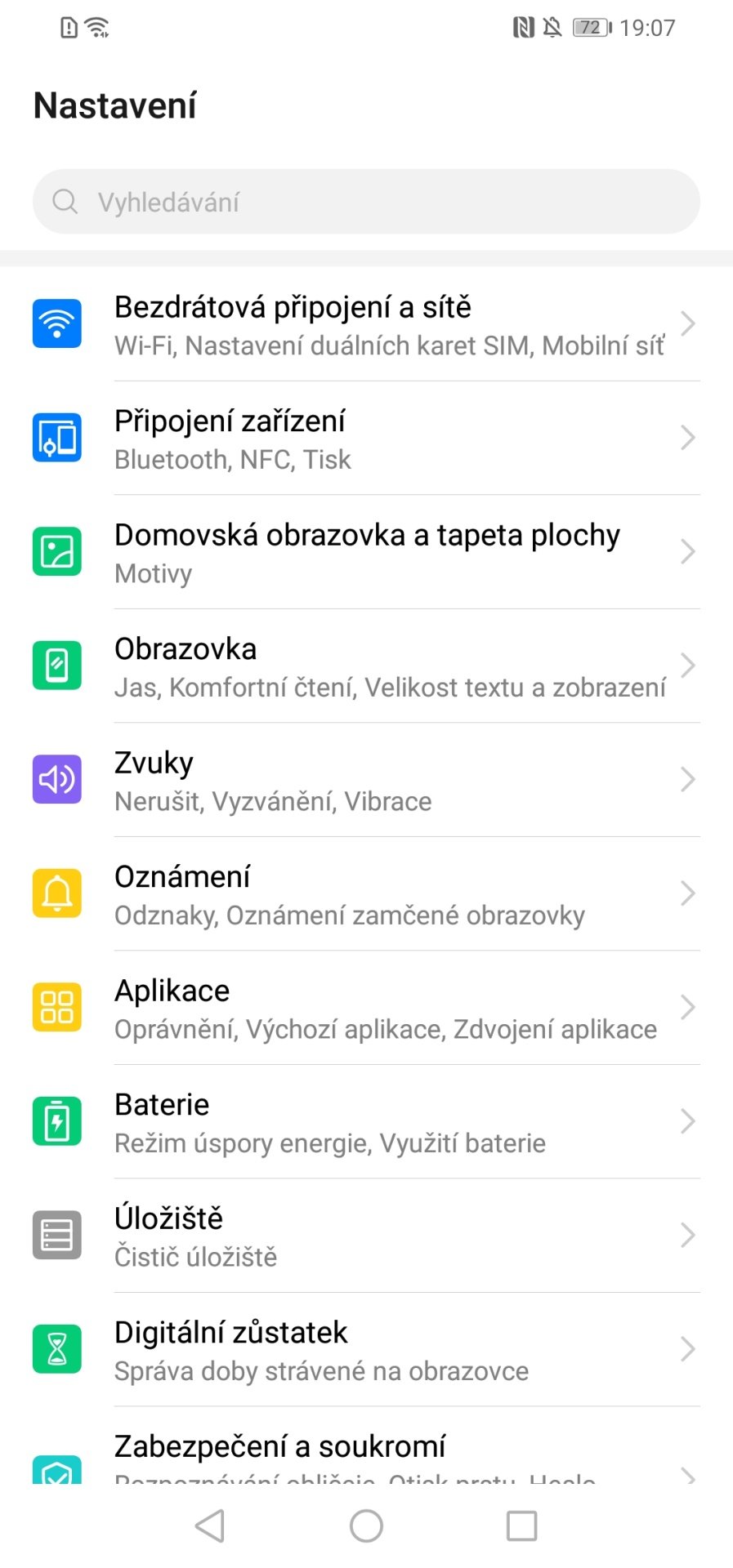This screenshot has width=733, height=1568.
Task: Open Zabezpečení a soukromí settings
Action: [x=366, y=1445]
